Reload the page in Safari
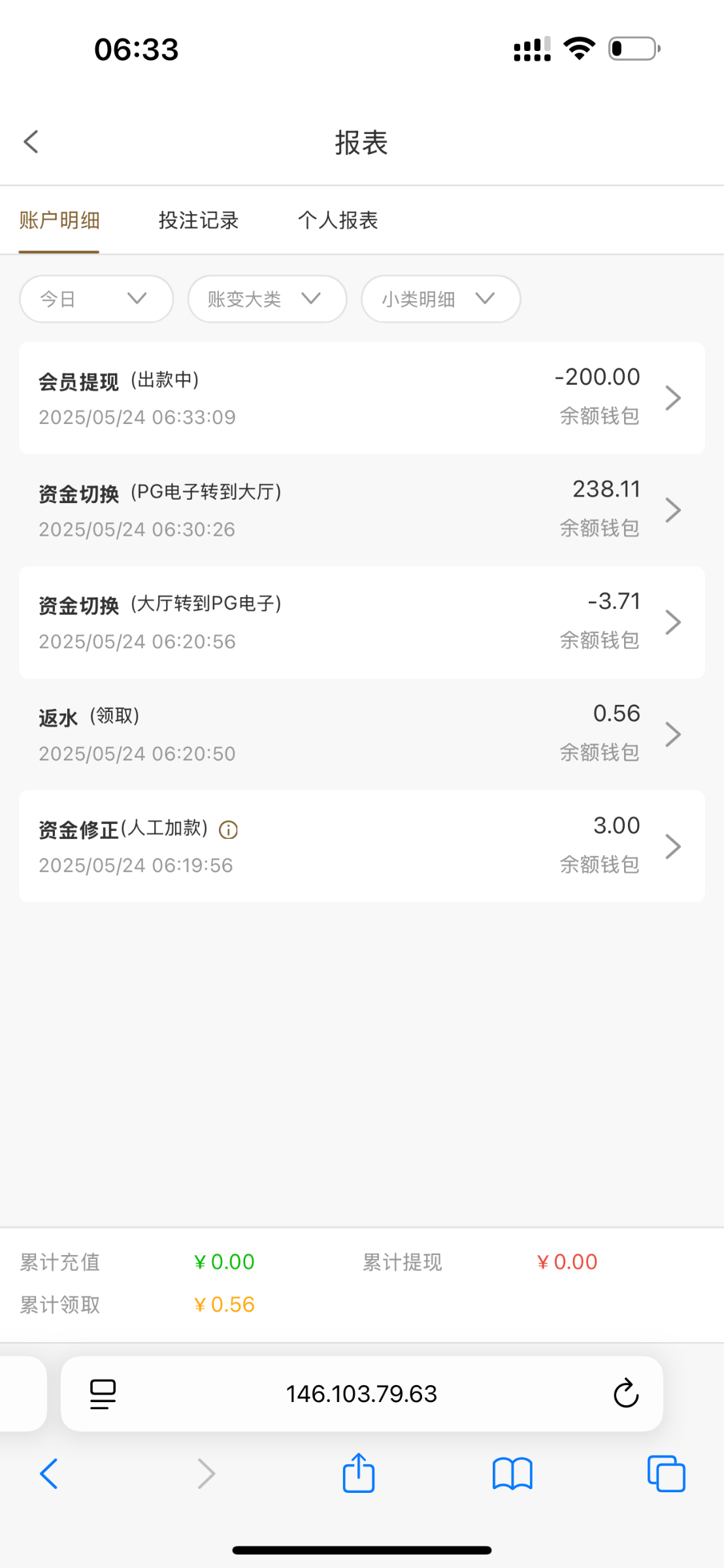 click(626, 1394)
